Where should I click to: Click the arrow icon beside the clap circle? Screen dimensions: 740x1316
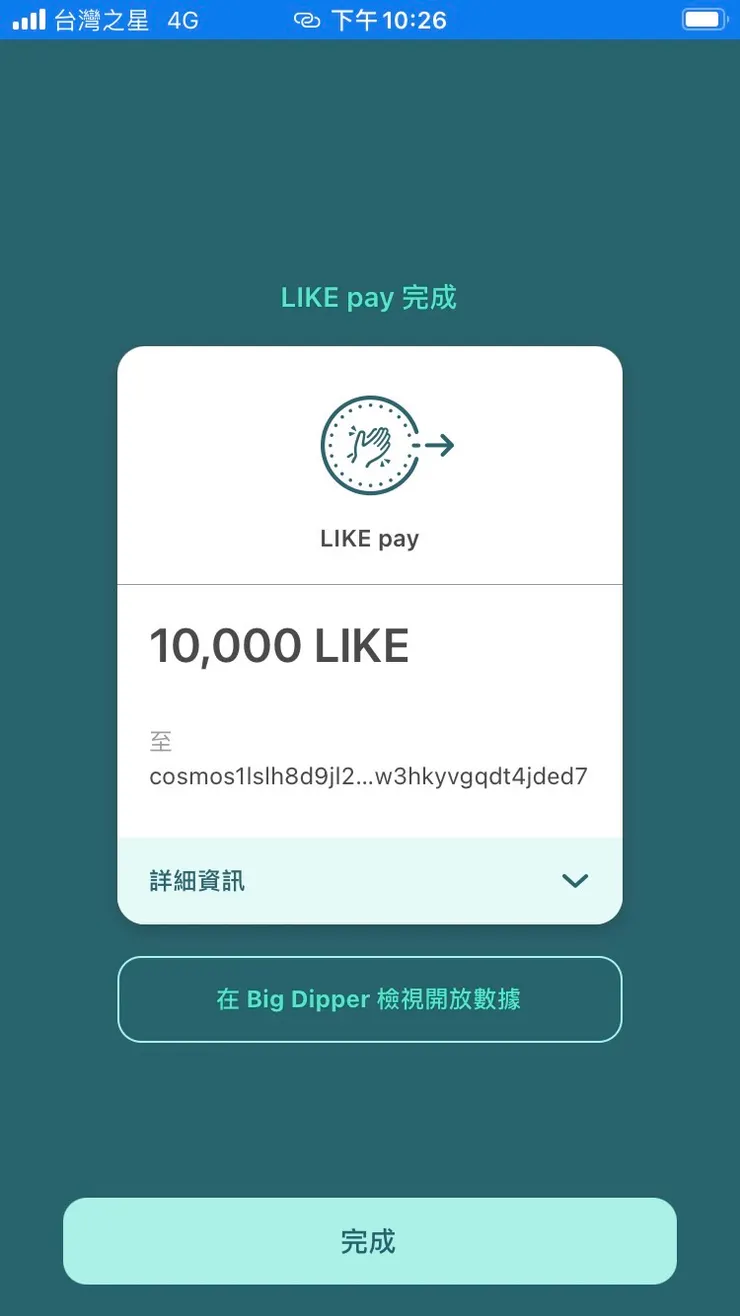pyautogui.click(x=440, y=447)
